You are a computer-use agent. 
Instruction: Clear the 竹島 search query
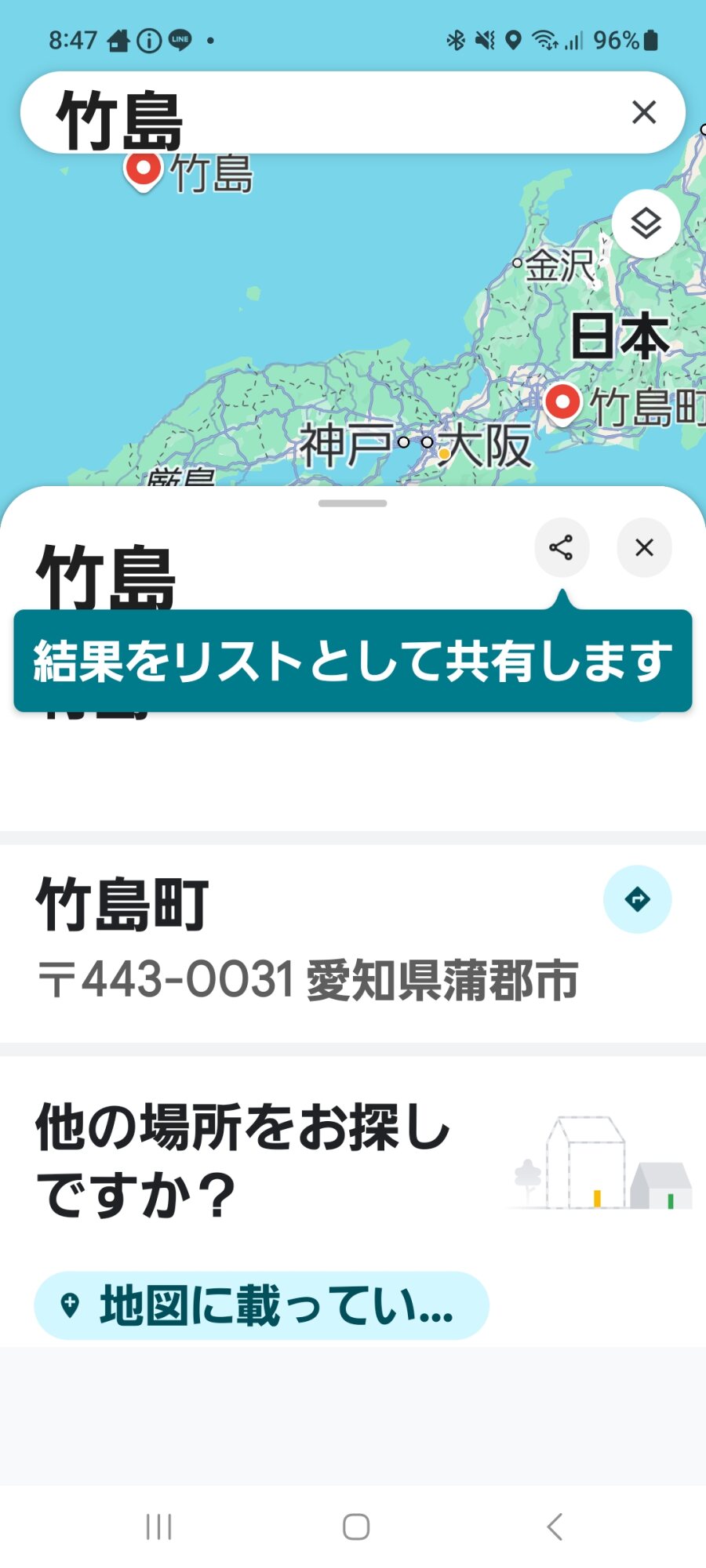pos(644,112)
